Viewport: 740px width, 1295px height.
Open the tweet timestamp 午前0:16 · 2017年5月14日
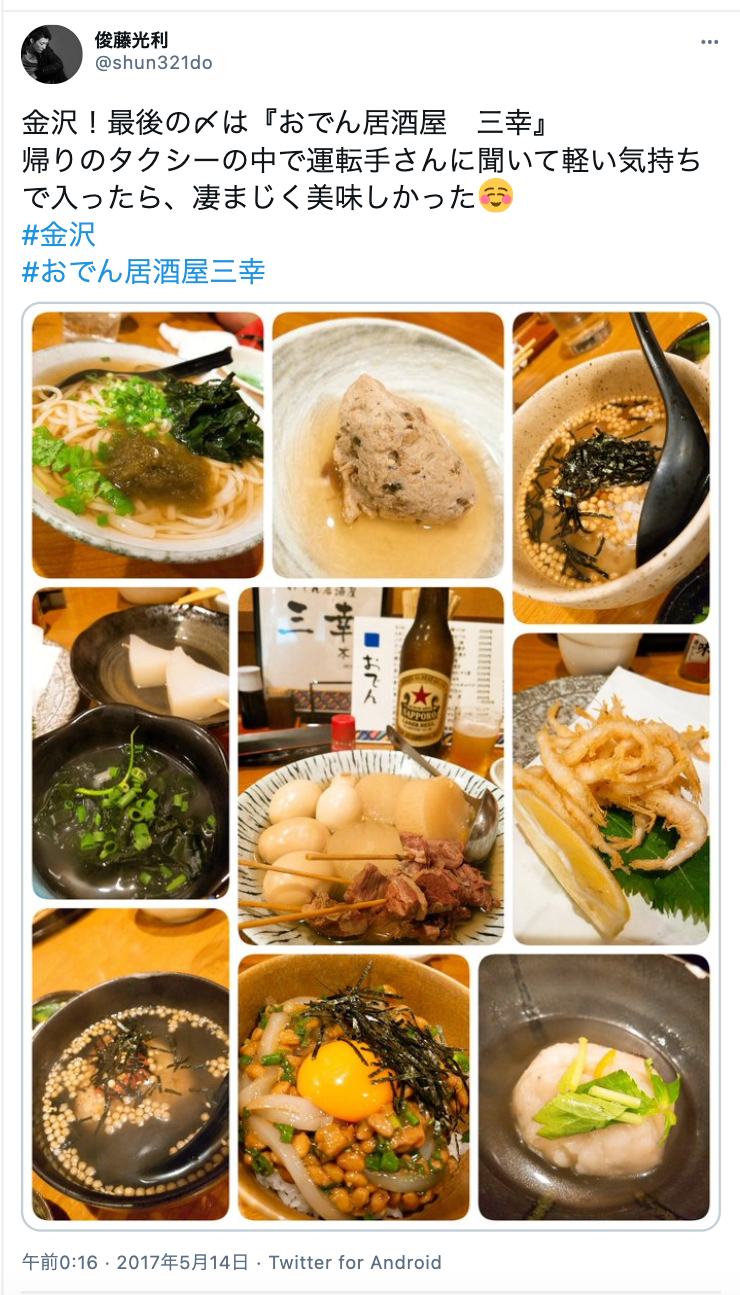point(135,1262)
